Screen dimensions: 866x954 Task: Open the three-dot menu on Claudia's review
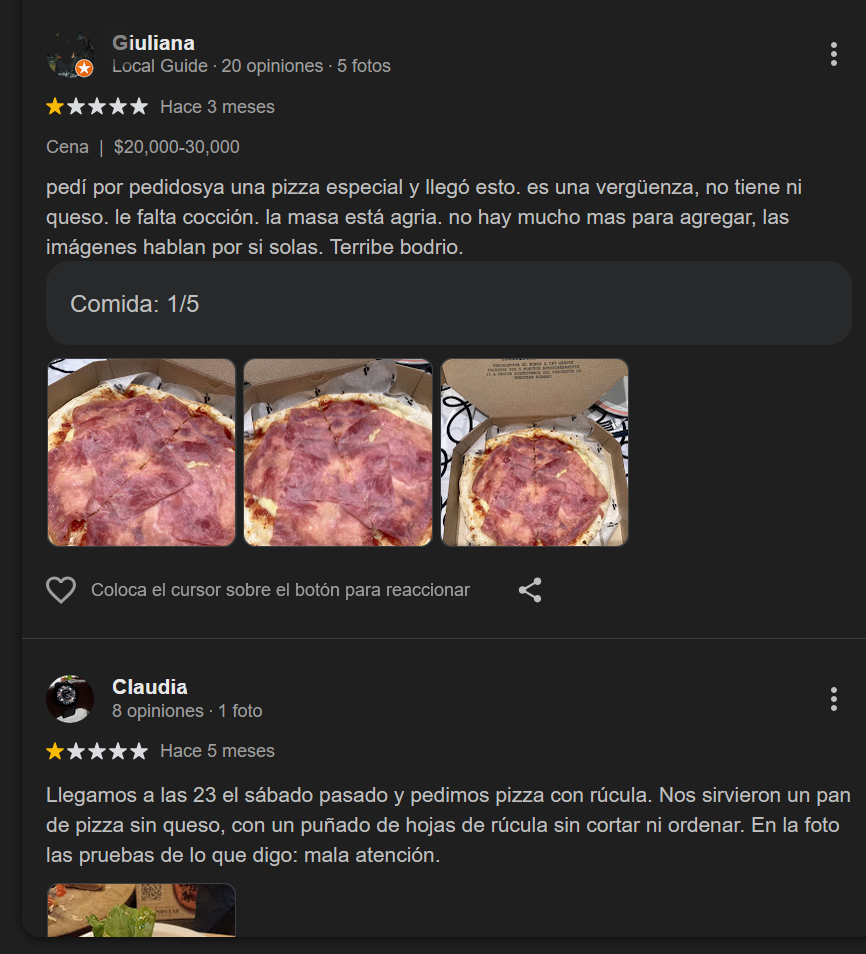pos(834,700)
